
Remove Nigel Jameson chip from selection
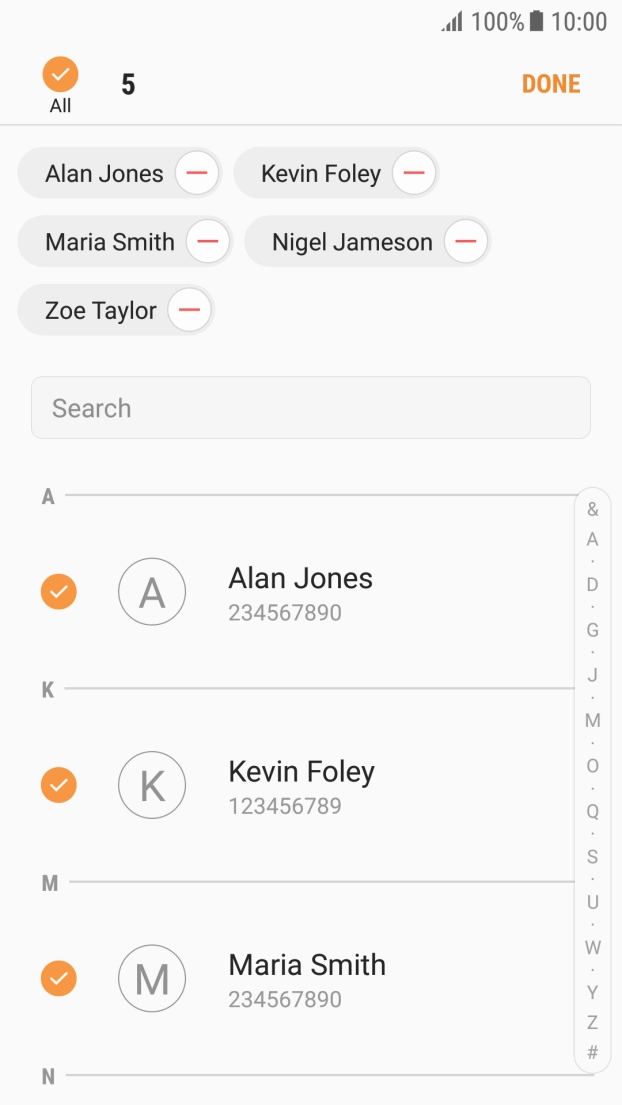point(466,242)
